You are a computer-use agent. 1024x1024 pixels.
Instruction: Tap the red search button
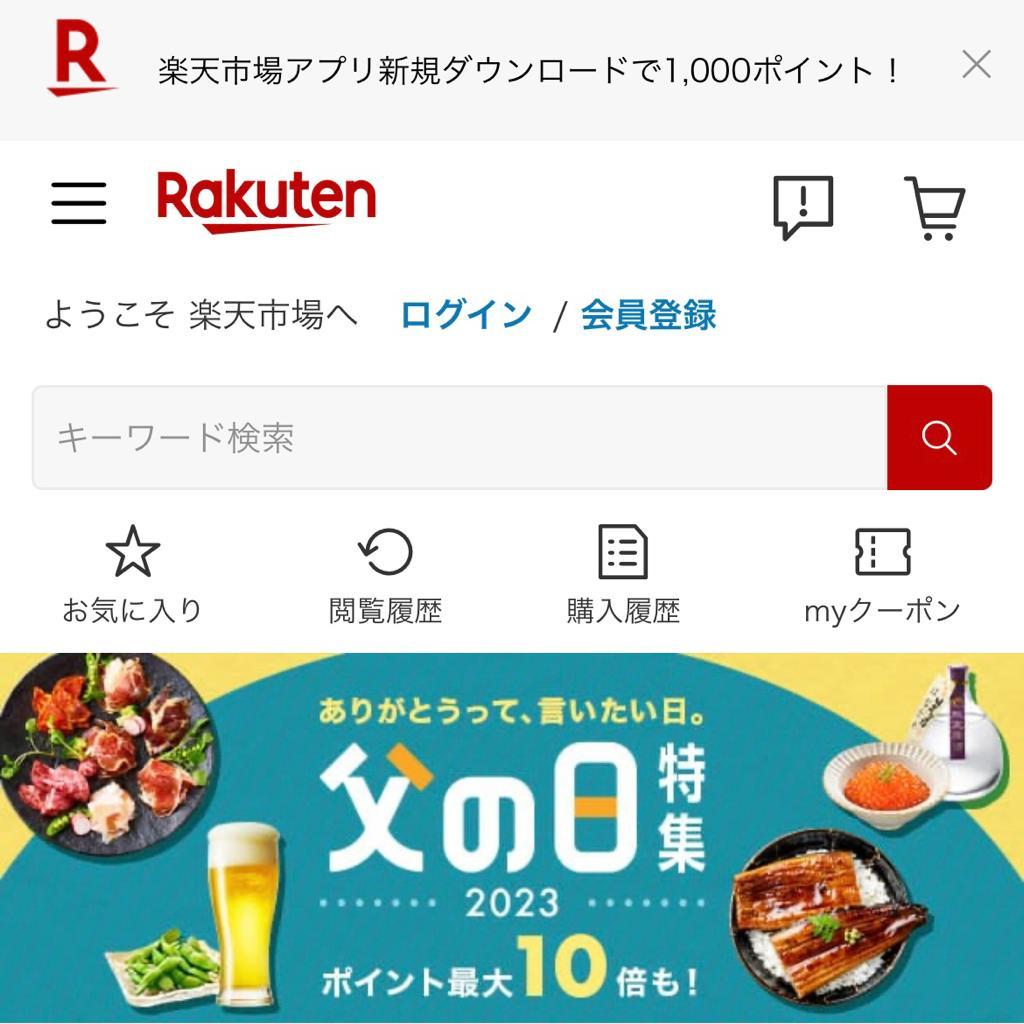[939, 438]
